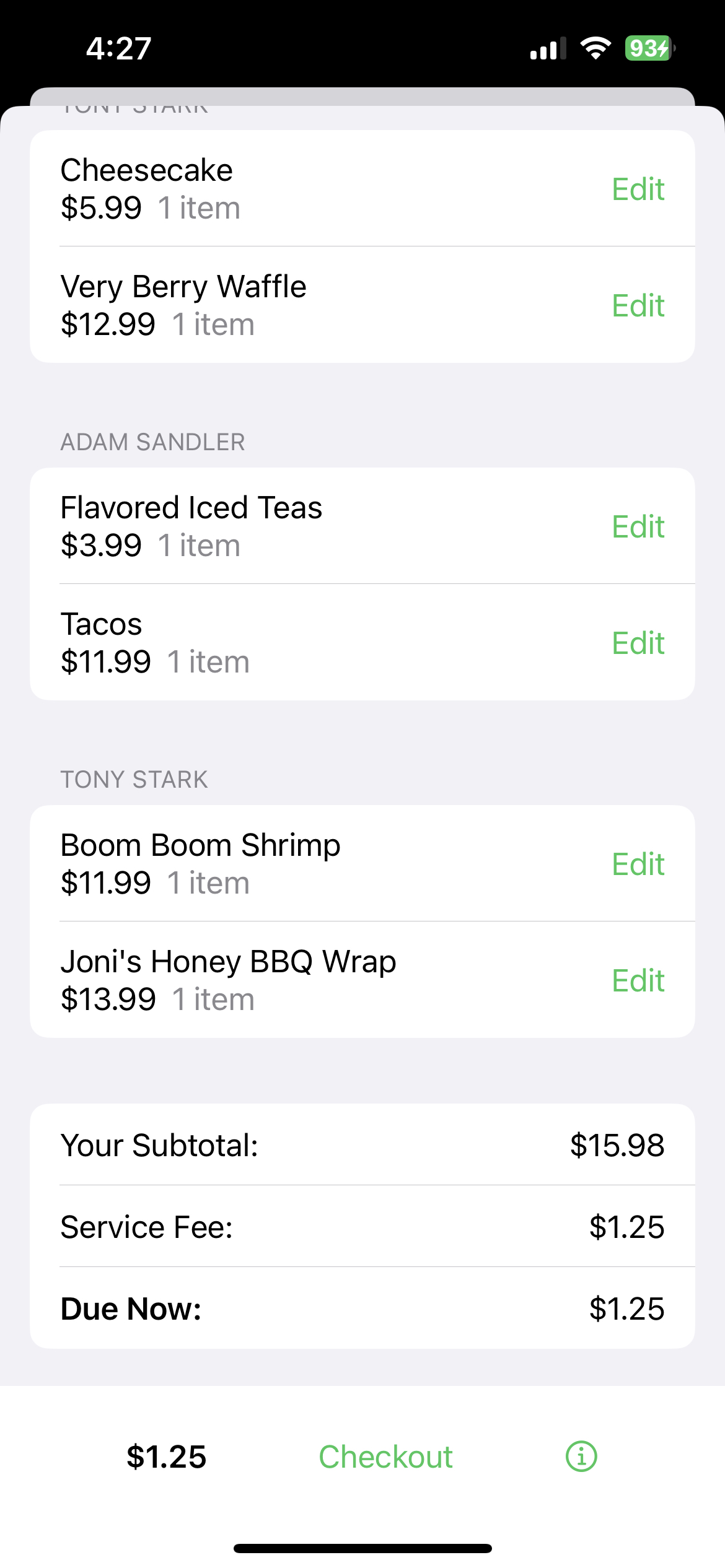Edit the Cheesecake item
This screenshot has height=1568, width=725.
638,189
